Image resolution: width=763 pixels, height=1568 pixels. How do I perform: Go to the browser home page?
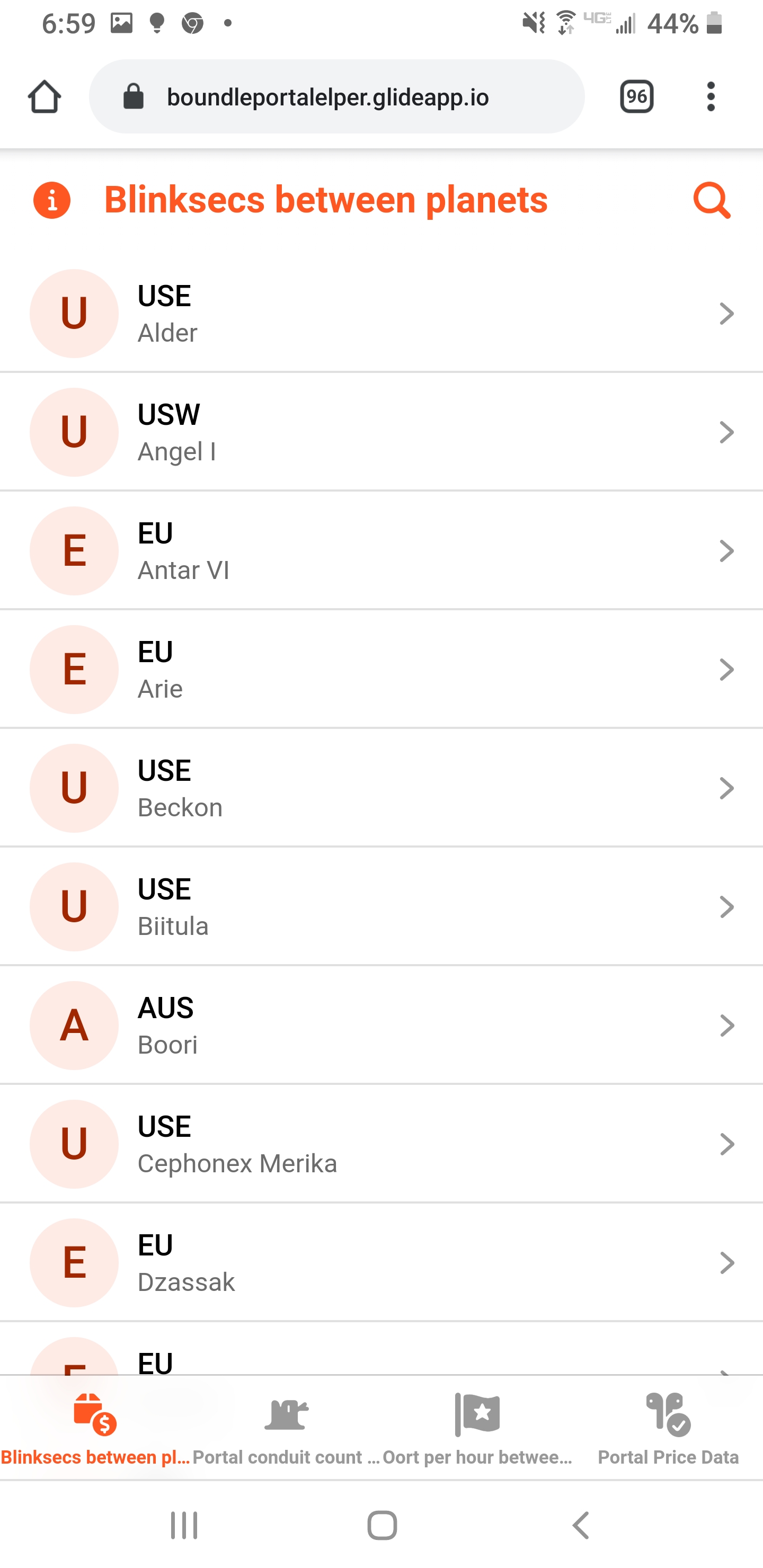click(x=45, y=97)
